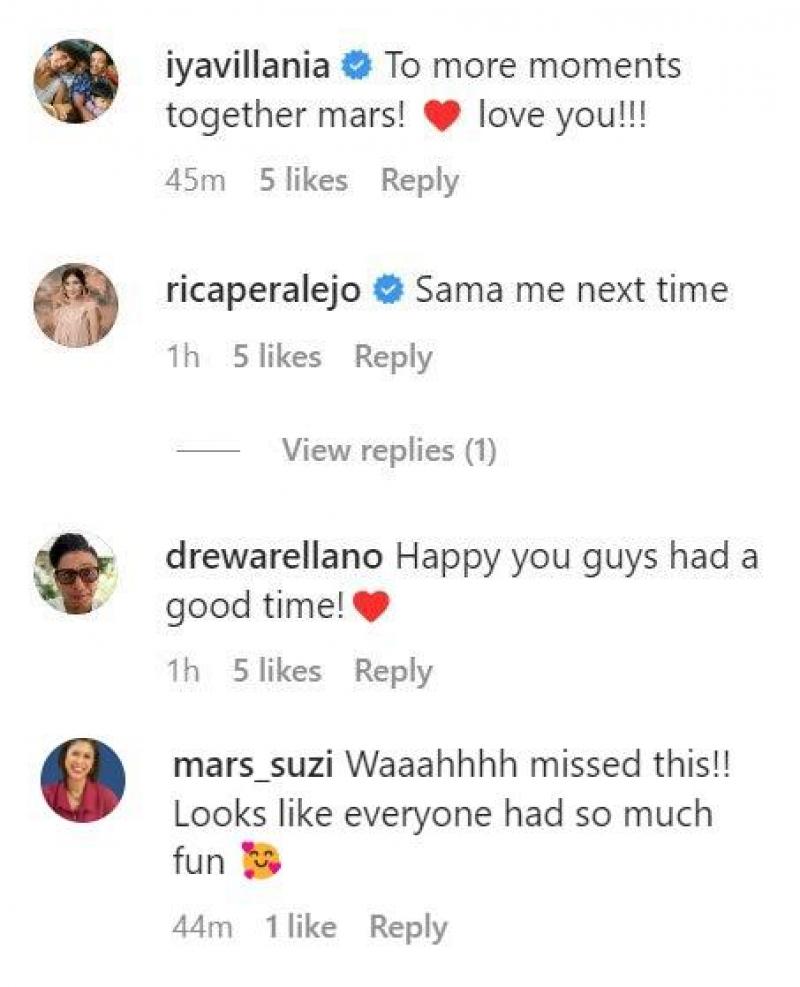Open iyavillania's profile picture
Screen dimensions: 800x987
coord(76,81)
